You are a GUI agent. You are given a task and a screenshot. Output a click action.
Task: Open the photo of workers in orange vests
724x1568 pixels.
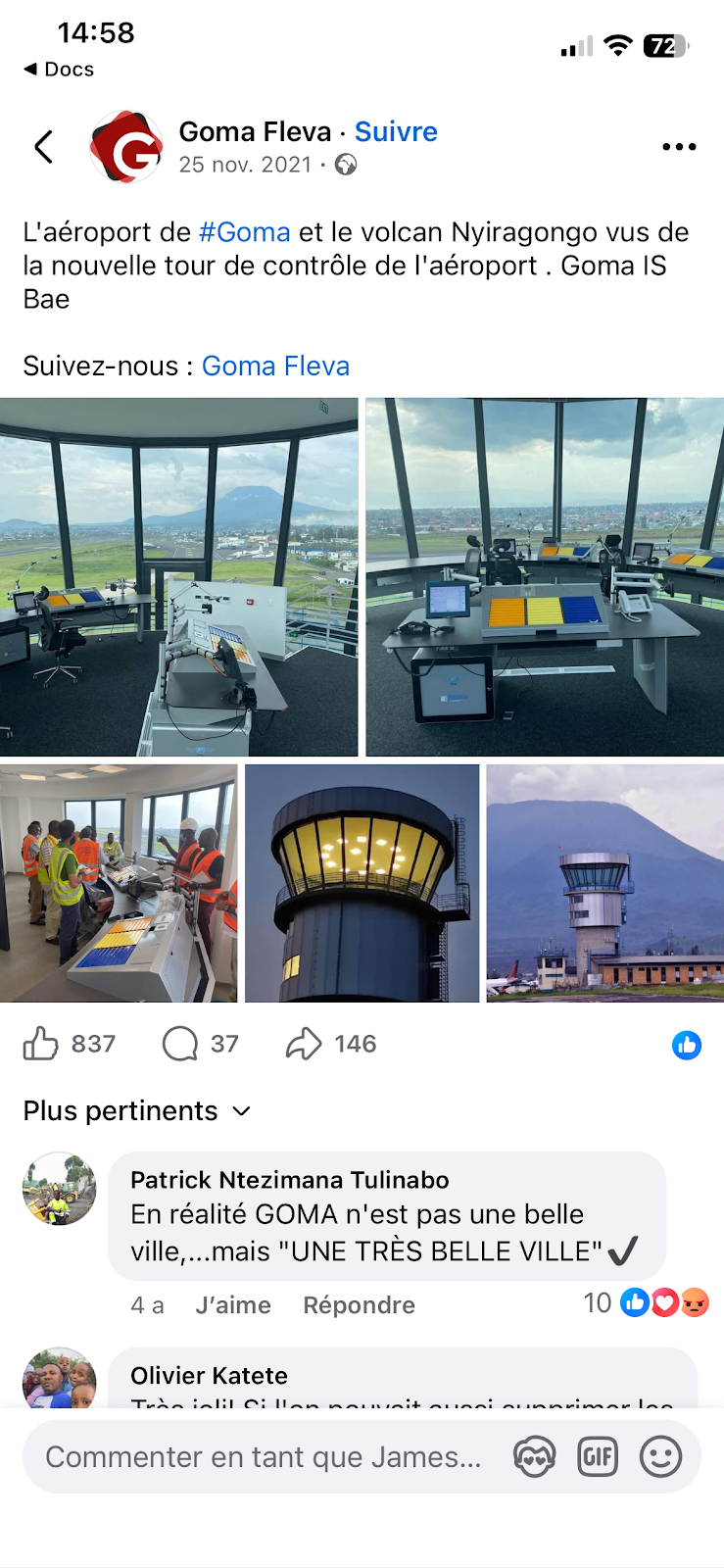[119, 883]
